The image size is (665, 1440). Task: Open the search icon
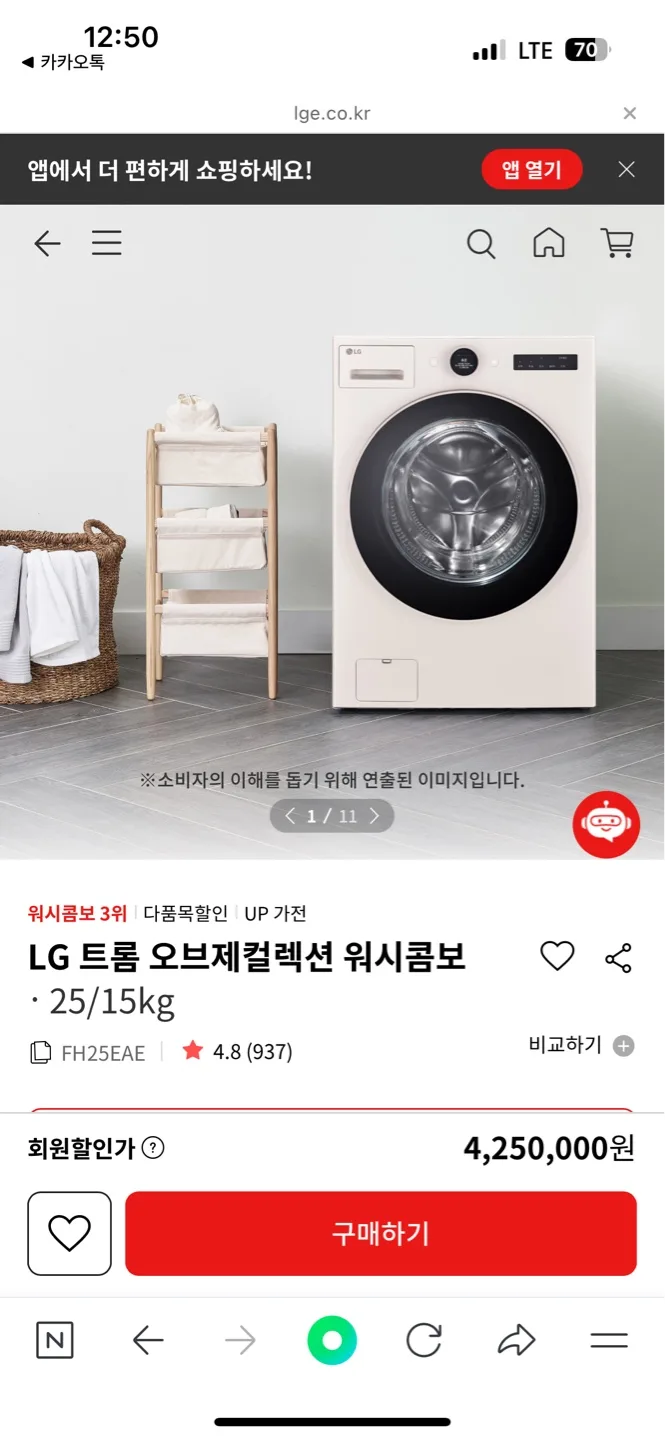click(481, 244)
